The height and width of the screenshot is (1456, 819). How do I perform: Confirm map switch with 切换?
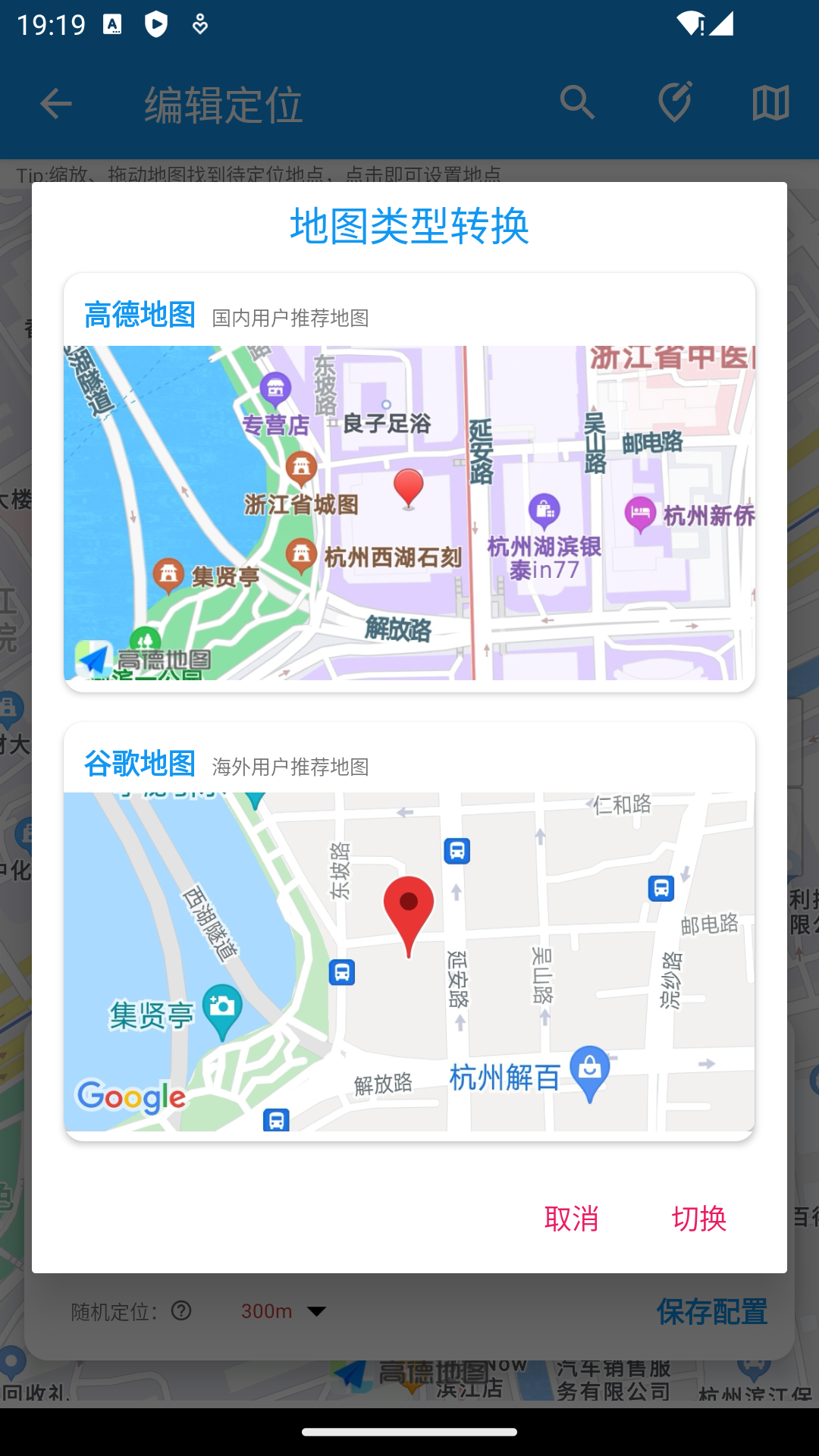[x=698, y=1219]
